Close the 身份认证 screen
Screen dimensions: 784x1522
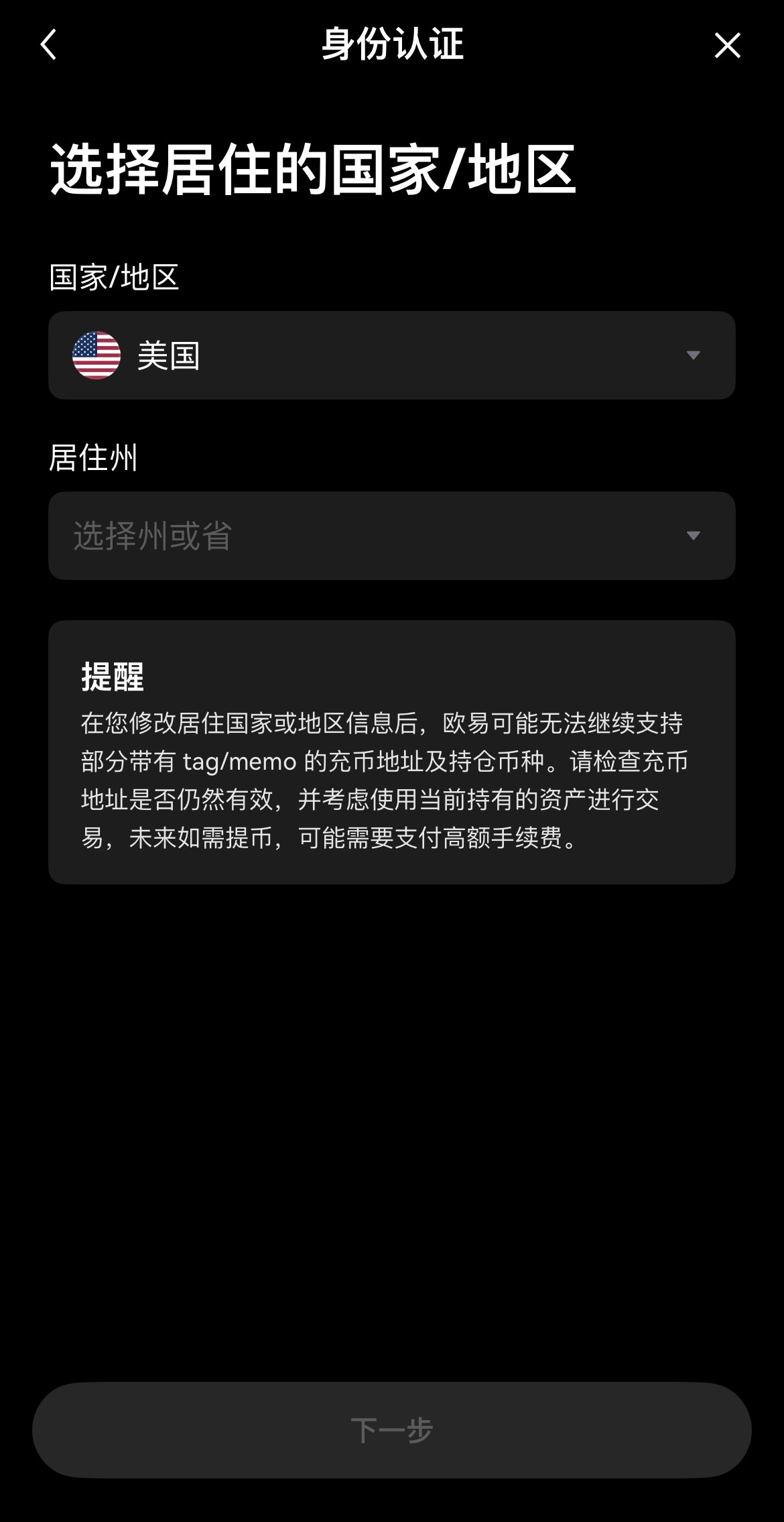pyautogui.click(x=727, y=46)
